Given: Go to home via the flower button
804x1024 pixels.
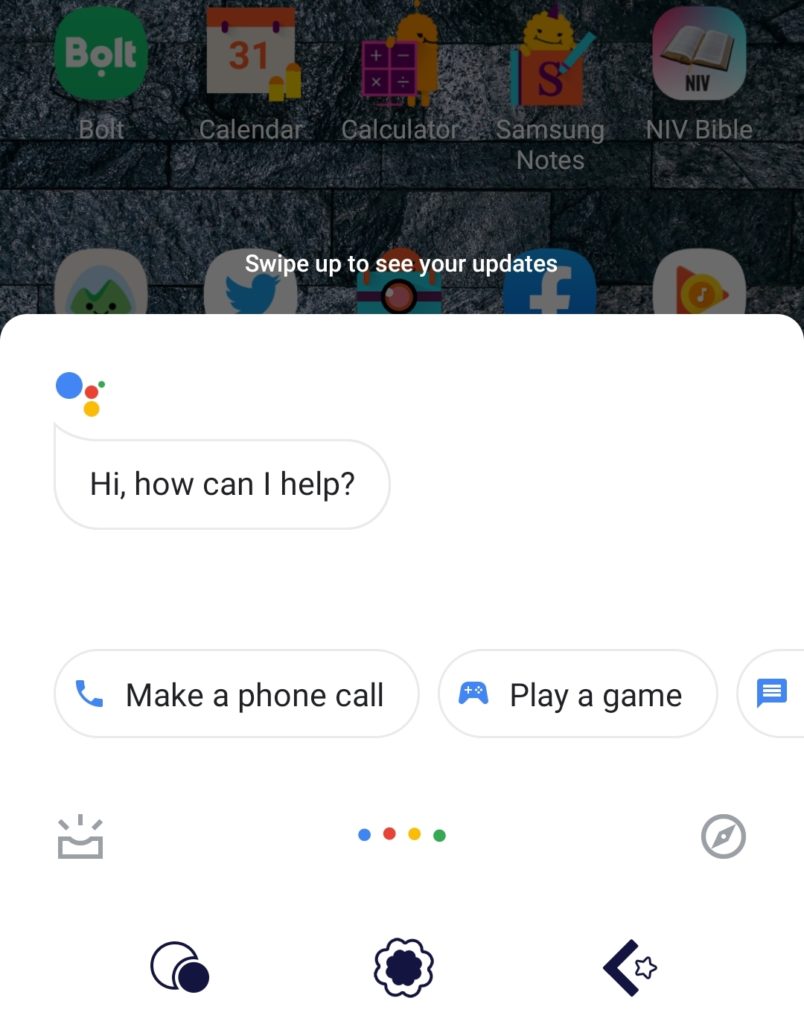Looking at the screenshot, I should click(x=402, y=967).
